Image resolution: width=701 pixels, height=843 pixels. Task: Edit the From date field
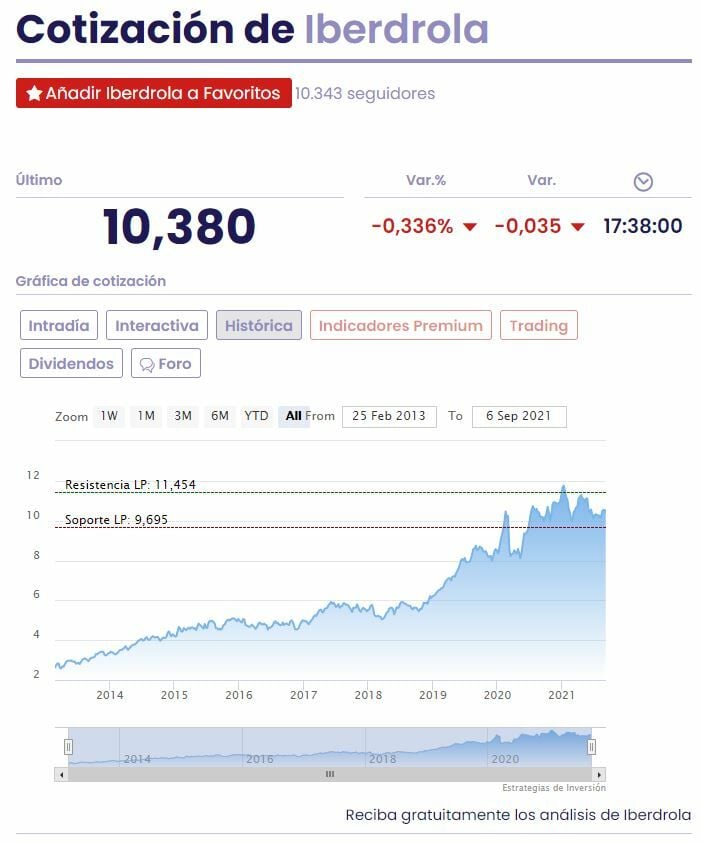(x=389, y=416)
